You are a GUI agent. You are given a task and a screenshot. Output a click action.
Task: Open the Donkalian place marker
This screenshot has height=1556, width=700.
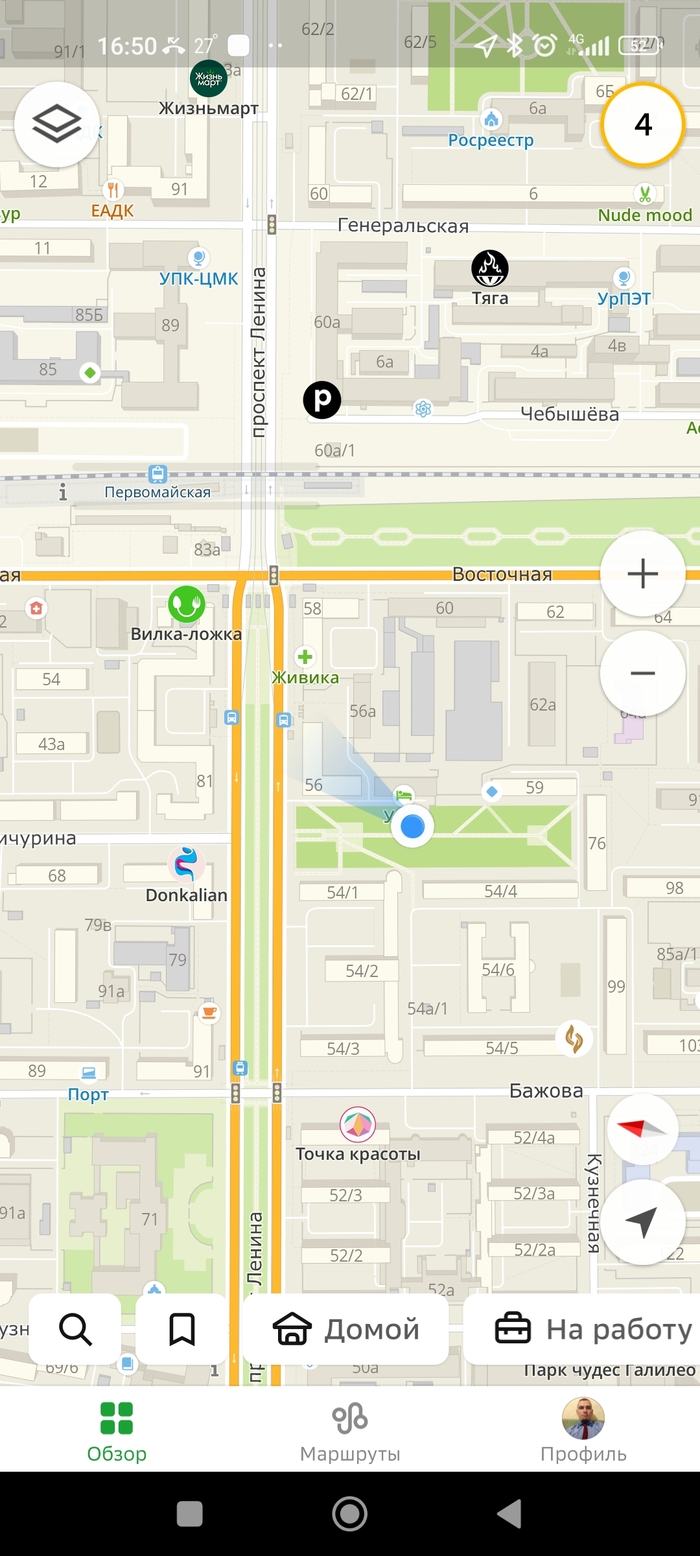click(x=186, y=864)
